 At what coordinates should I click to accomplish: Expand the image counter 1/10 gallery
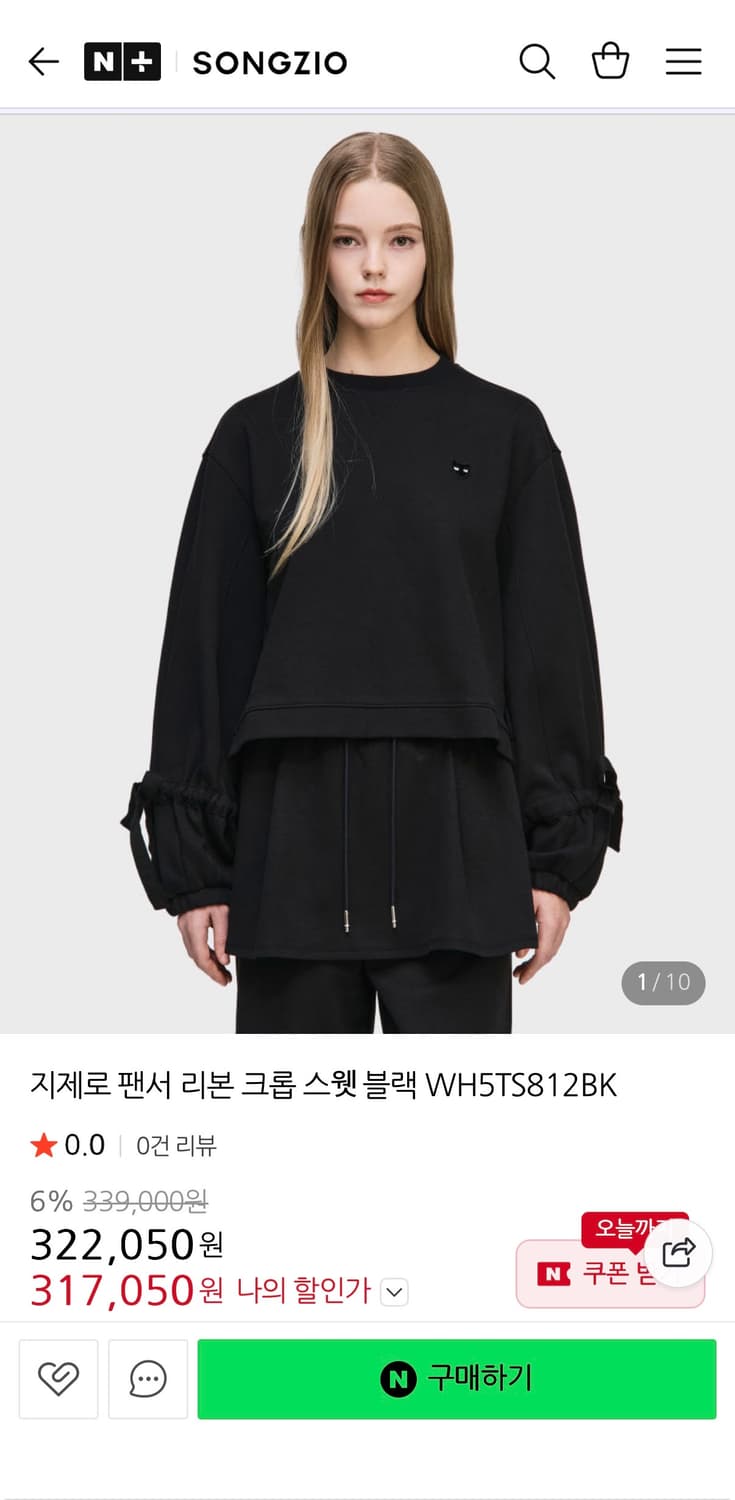(662, 982)
